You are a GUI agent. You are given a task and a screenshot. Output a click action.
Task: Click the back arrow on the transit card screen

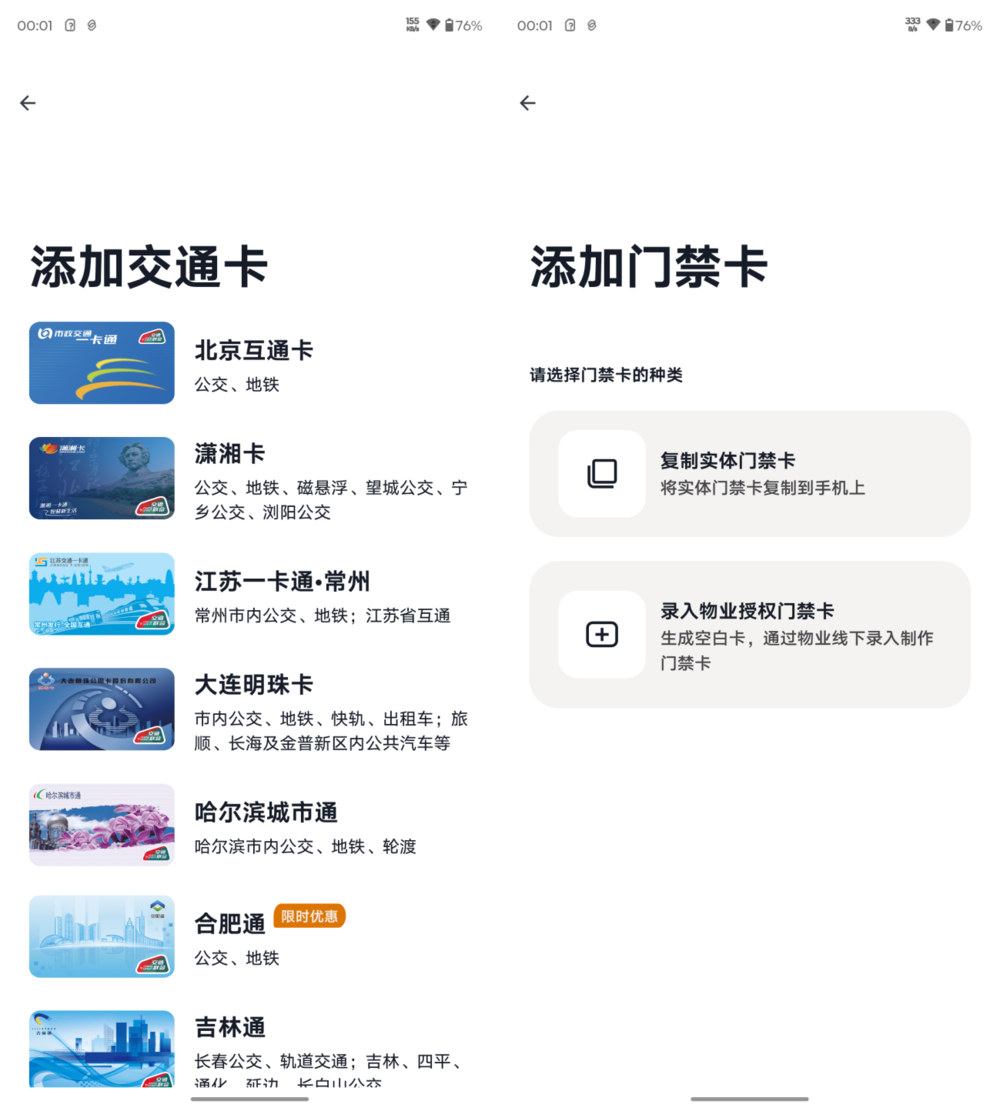(27, 102)
